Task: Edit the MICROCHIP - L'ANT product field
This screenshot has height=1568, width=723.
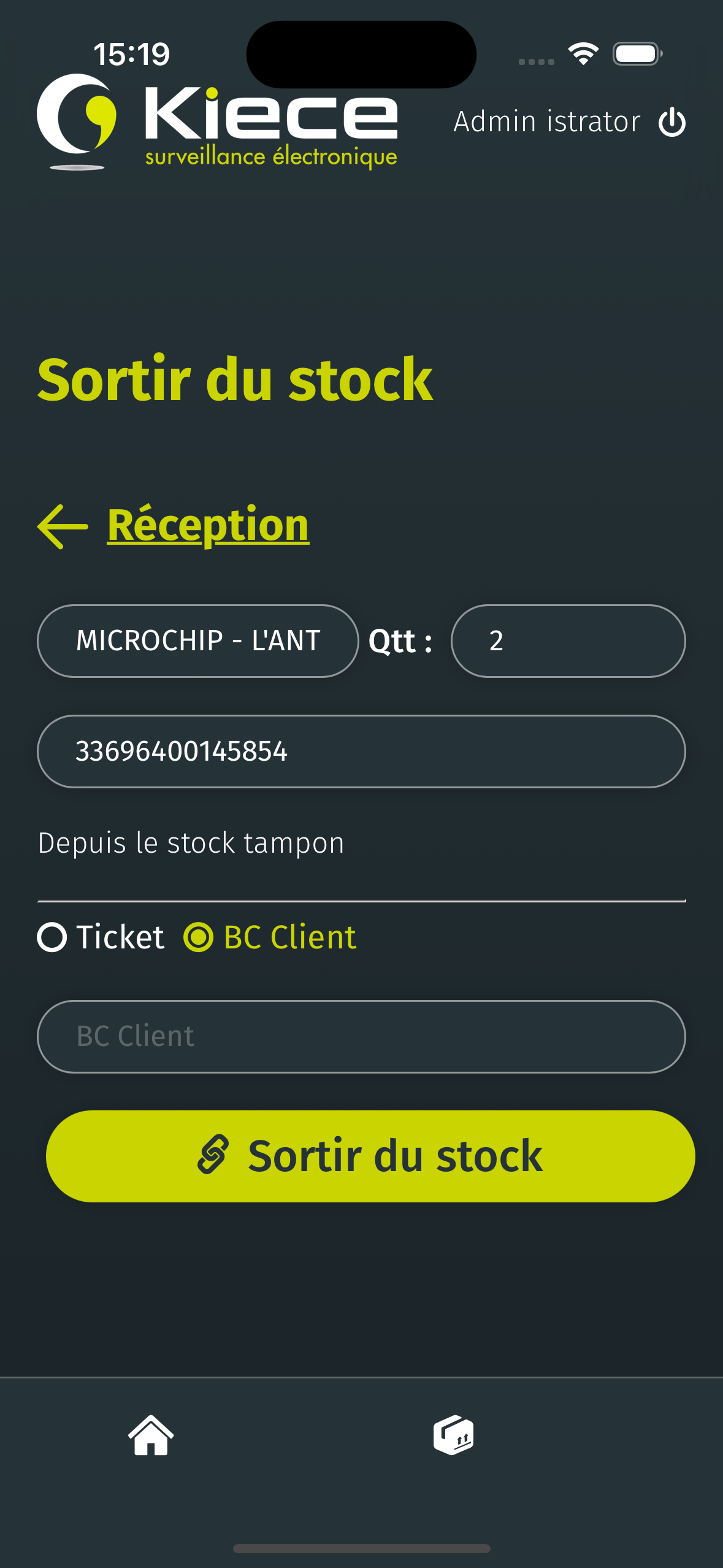Action: pos(197,641)
